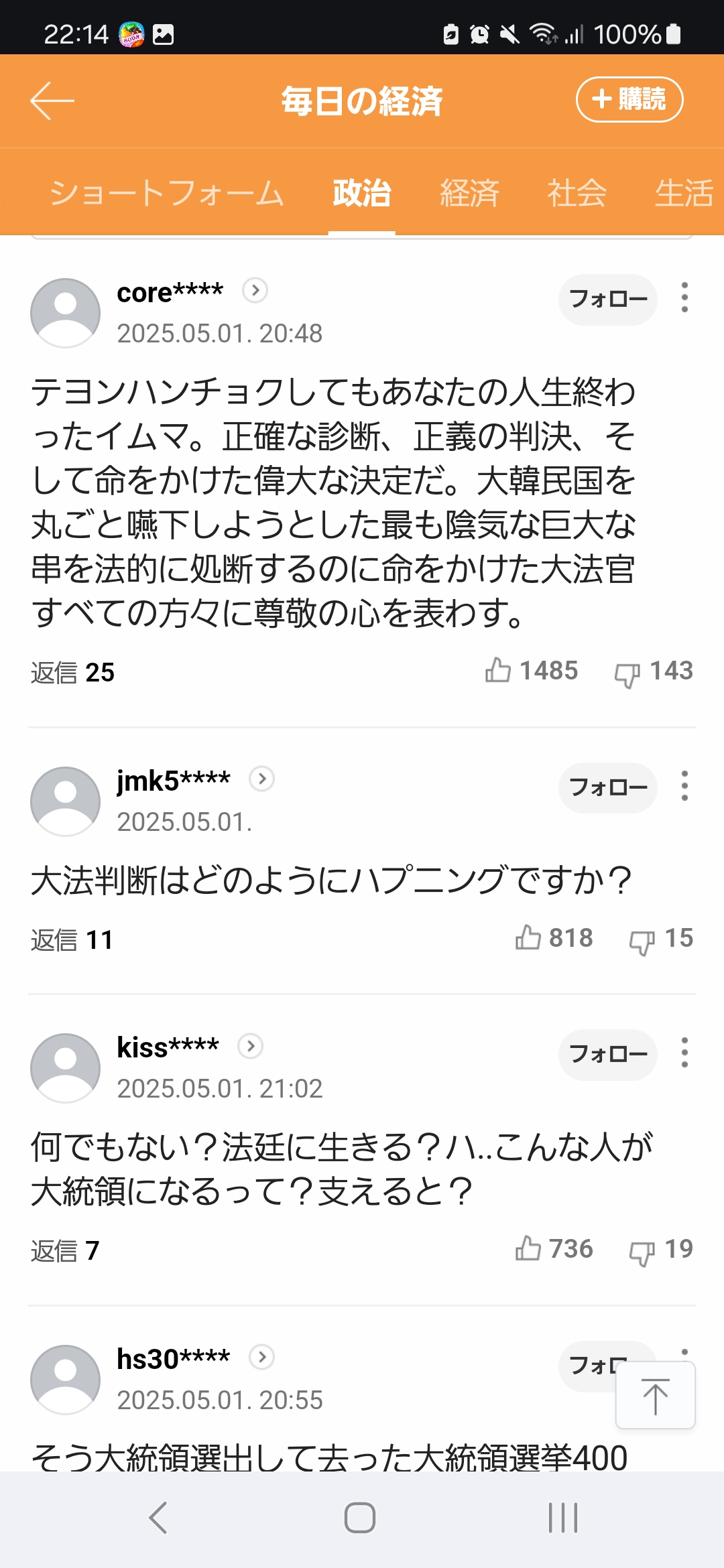The height and width of the screenshot is (1568, 724).
Task: Open kiss**** profile chevron
Action: point(251,1046)
